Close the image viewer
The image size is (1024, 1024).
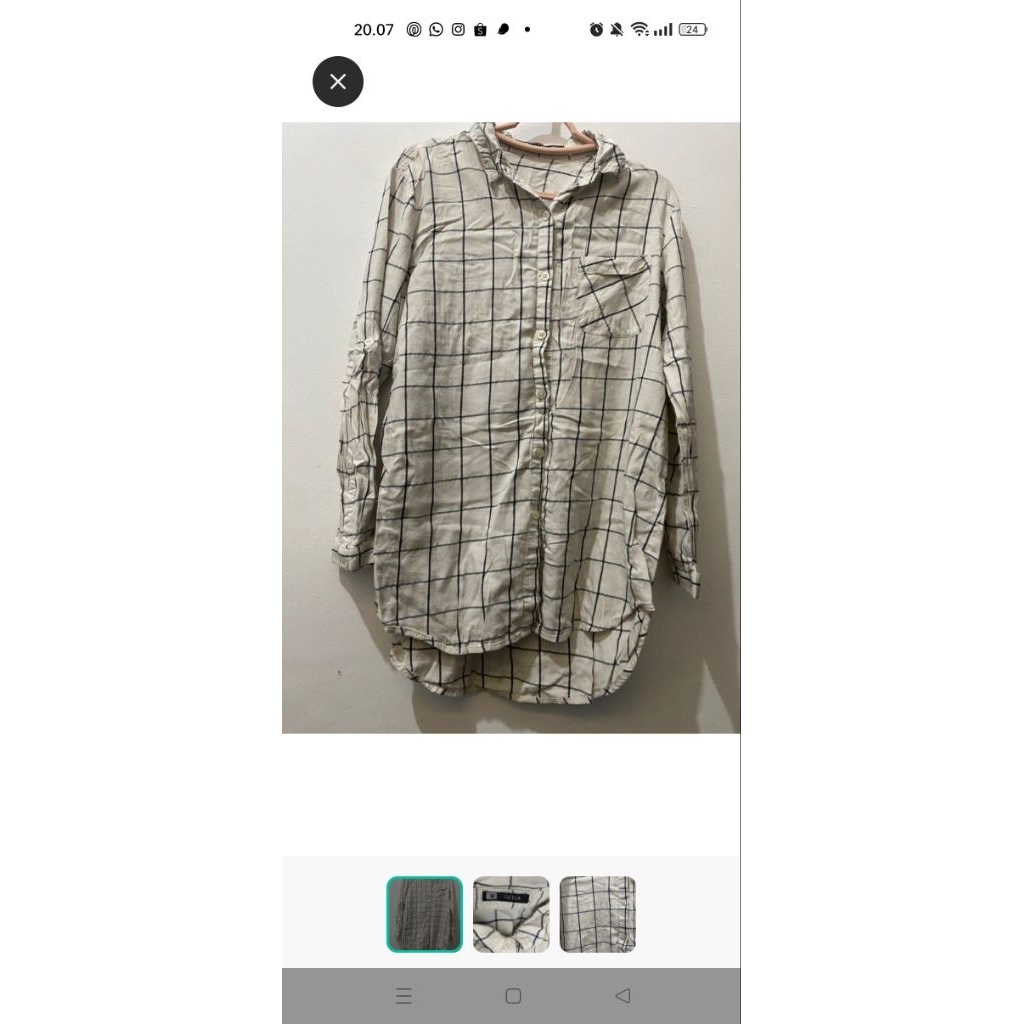point(338,82)
